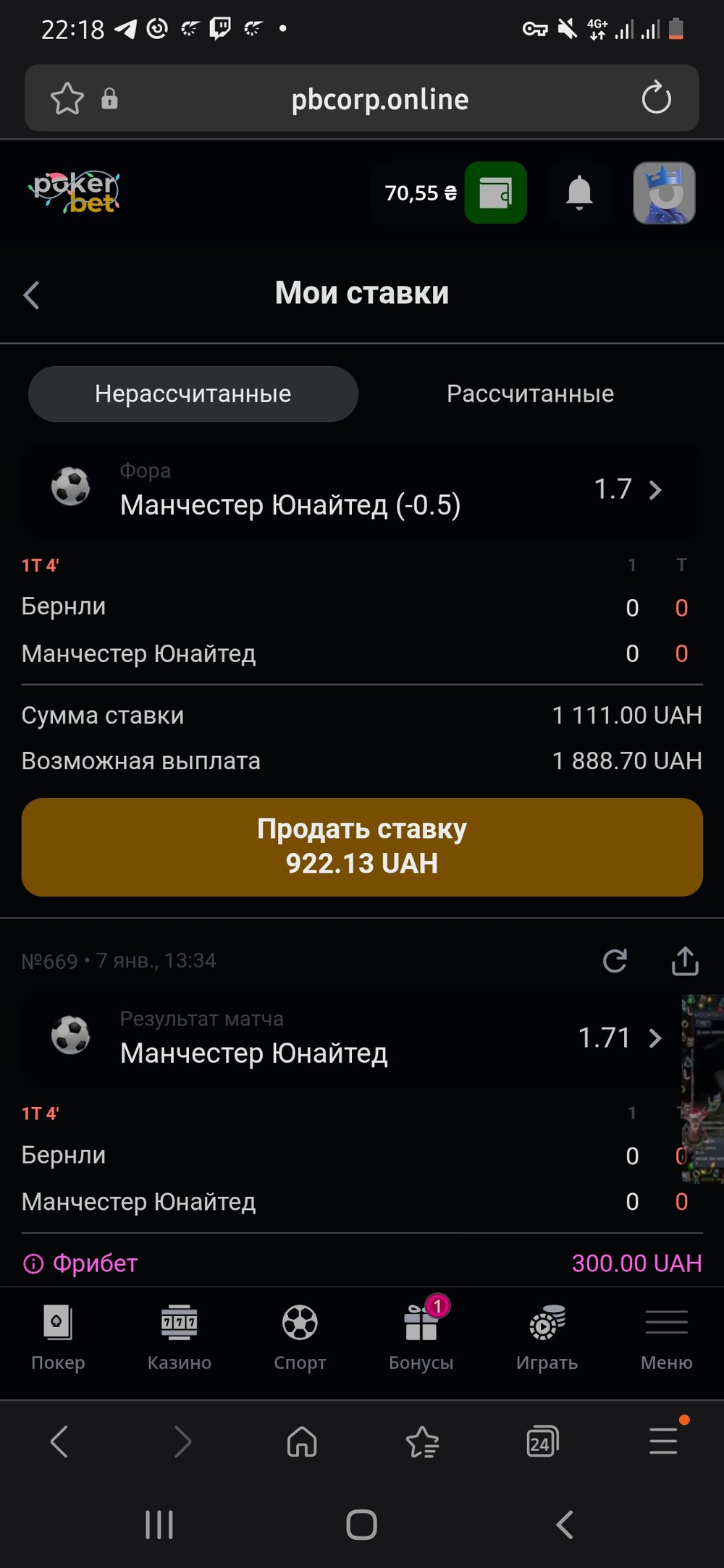Open the profile avatar
The image size is (724, 1568).
(664, 193)
